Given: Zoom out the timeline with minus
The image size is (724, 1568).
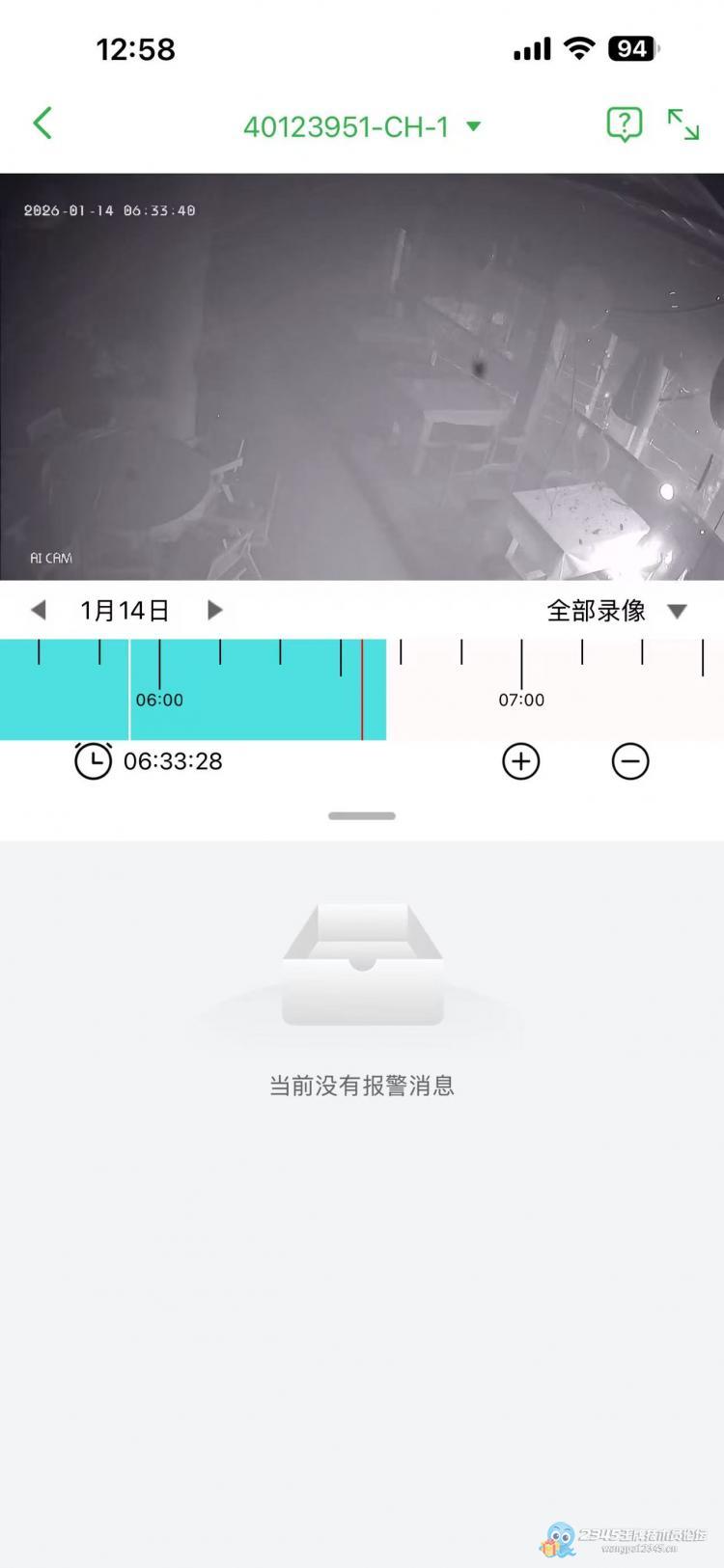Looking at the screenshot, I should [630, 761].
